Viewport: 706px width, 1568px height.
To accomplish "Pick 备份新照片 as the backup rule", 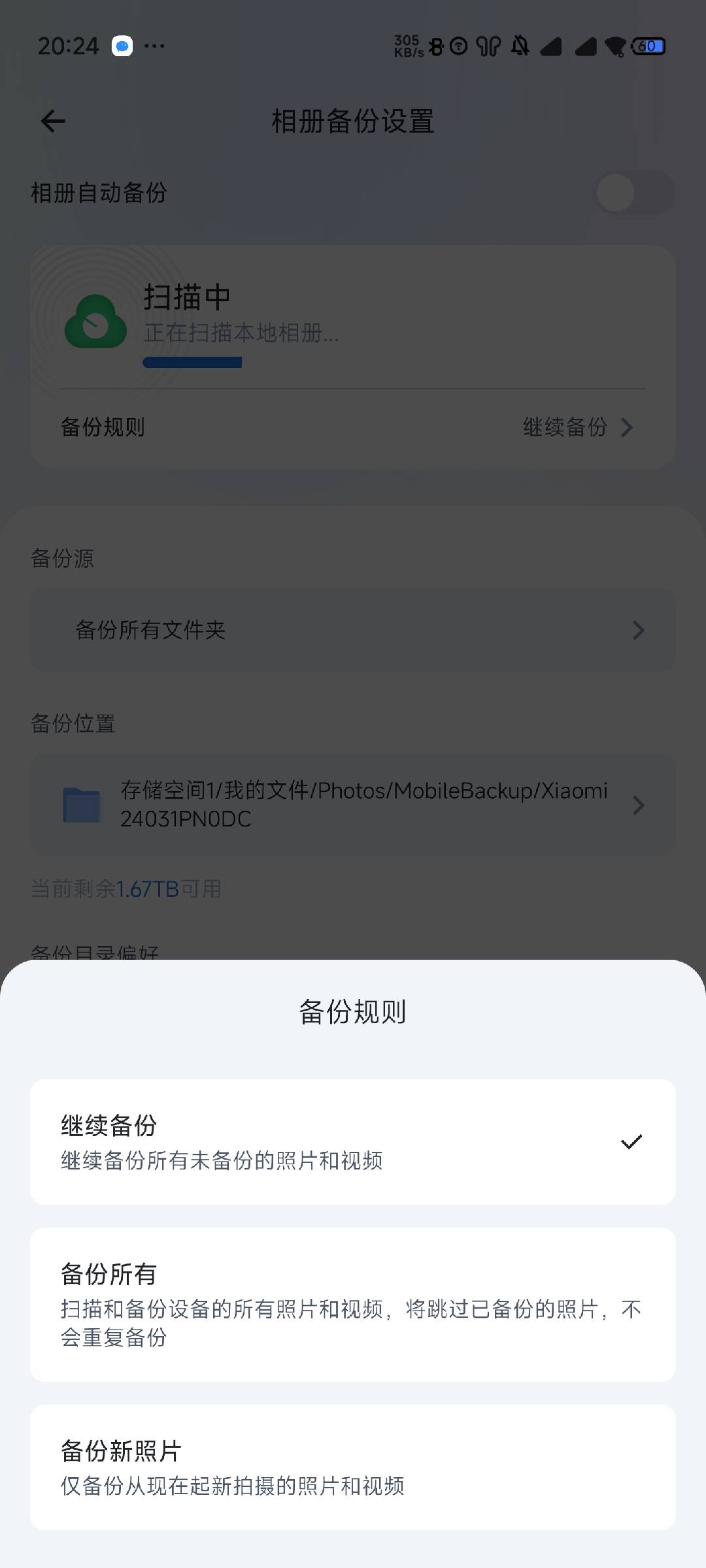I will coord(352,1467).
